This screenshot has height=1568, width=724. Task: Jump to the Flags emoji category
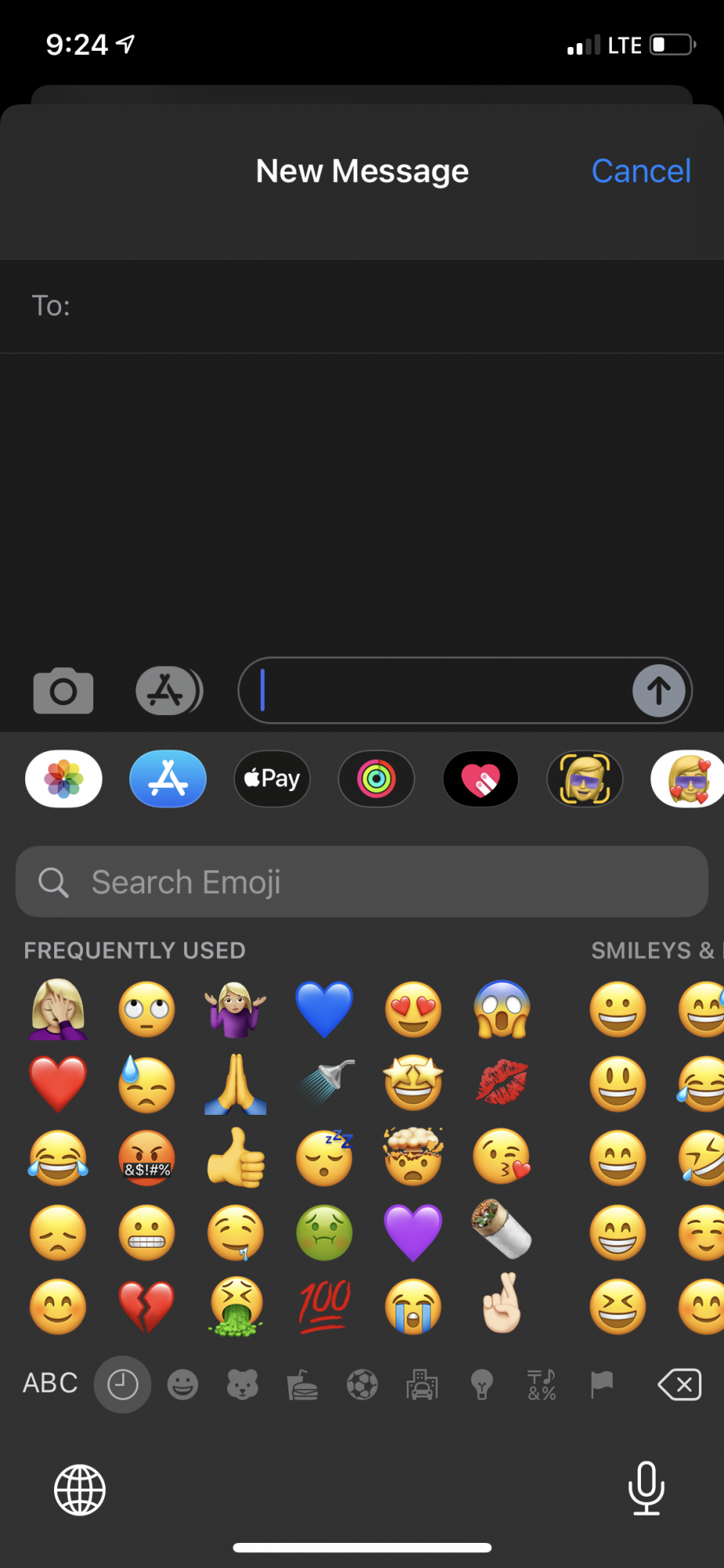click(601, 1385)
